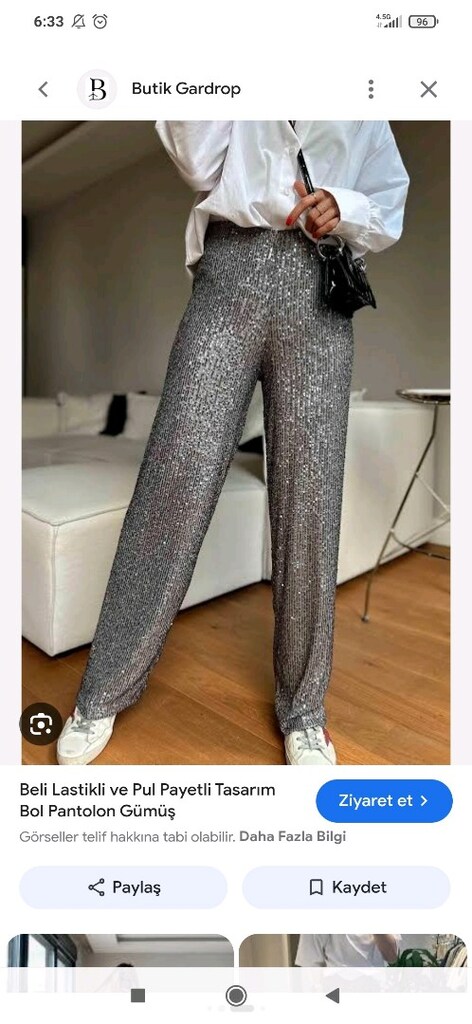Open the first related image below
This screenshot has width=472, height=1024.
tap(120, 959)
